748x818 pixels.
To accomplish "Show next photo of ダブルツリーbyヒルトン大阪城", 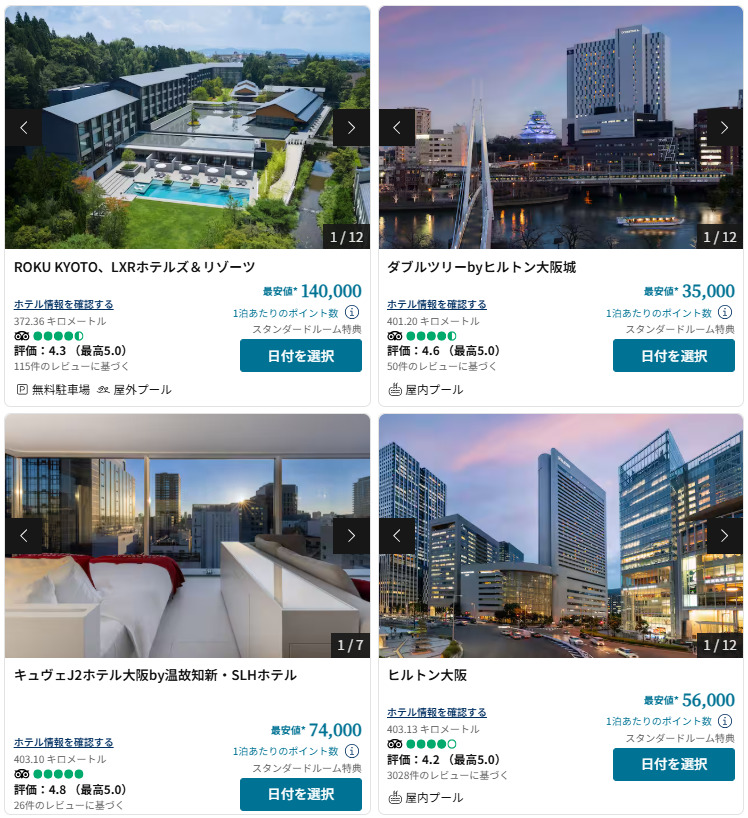I will coord(724,128).
